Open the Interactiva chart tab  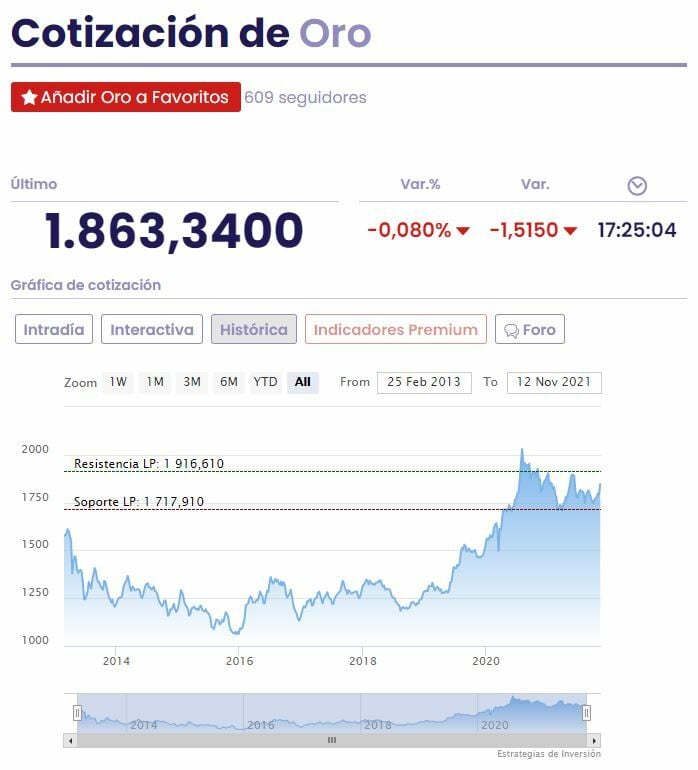152,329
